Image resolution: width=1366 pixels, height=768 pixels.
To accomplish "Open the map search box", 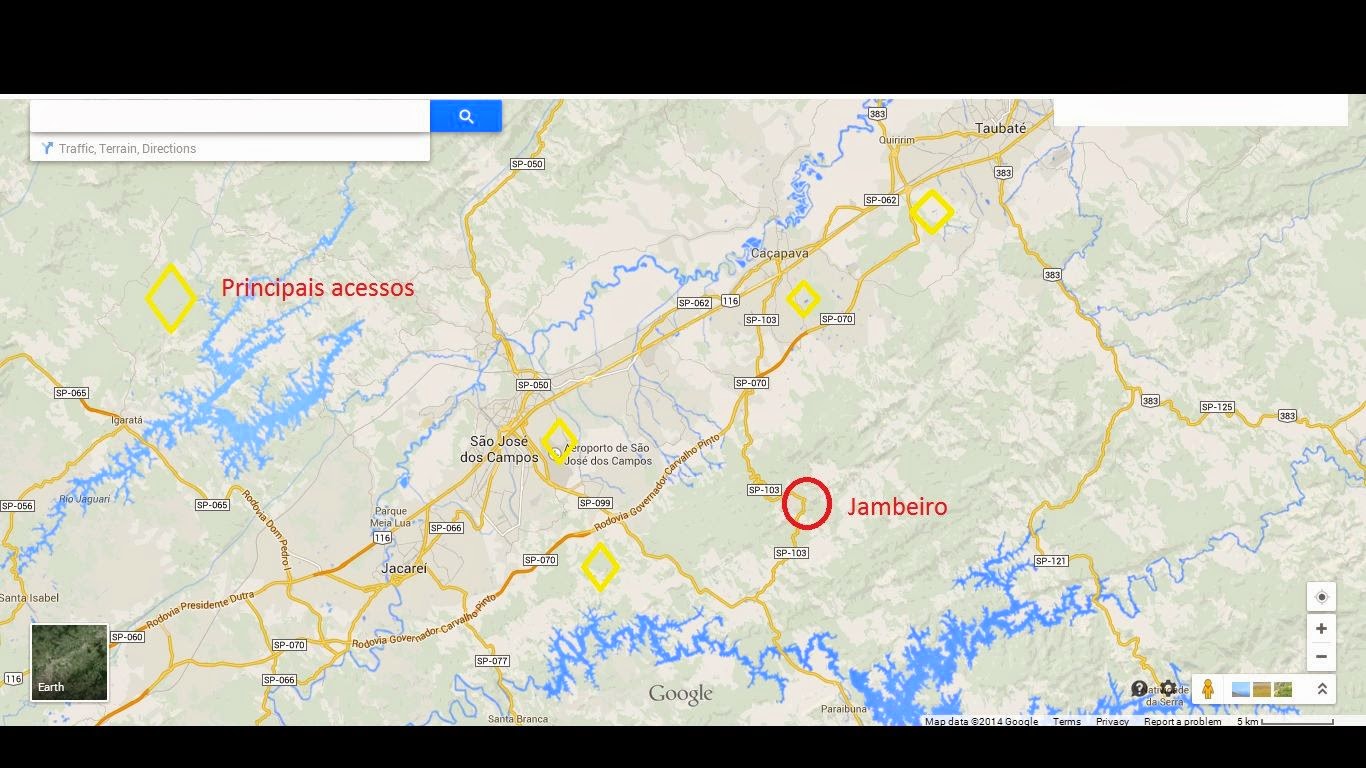I will 230,116.
